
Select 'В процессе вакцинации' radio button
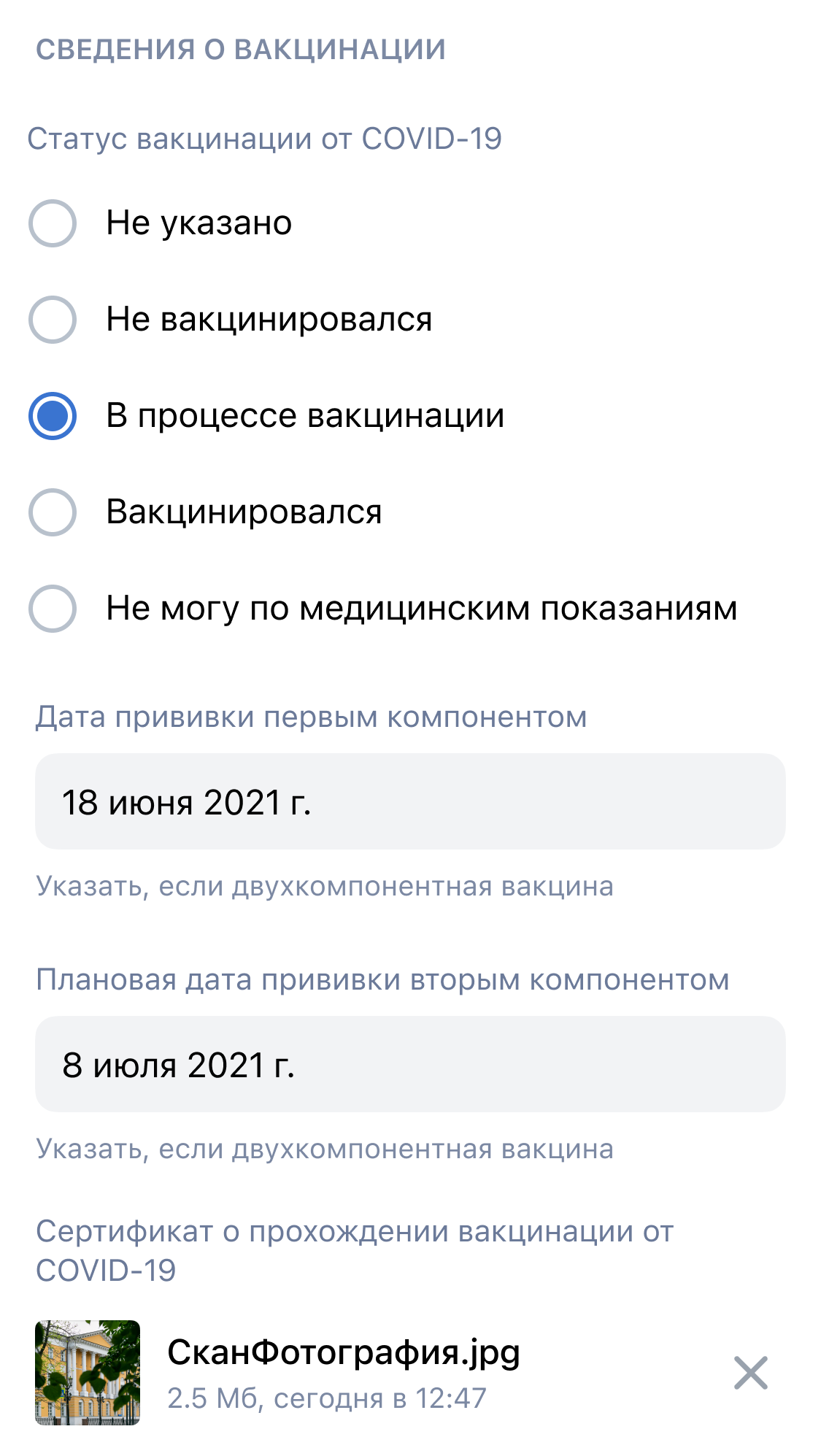click(x=53, y=416)
